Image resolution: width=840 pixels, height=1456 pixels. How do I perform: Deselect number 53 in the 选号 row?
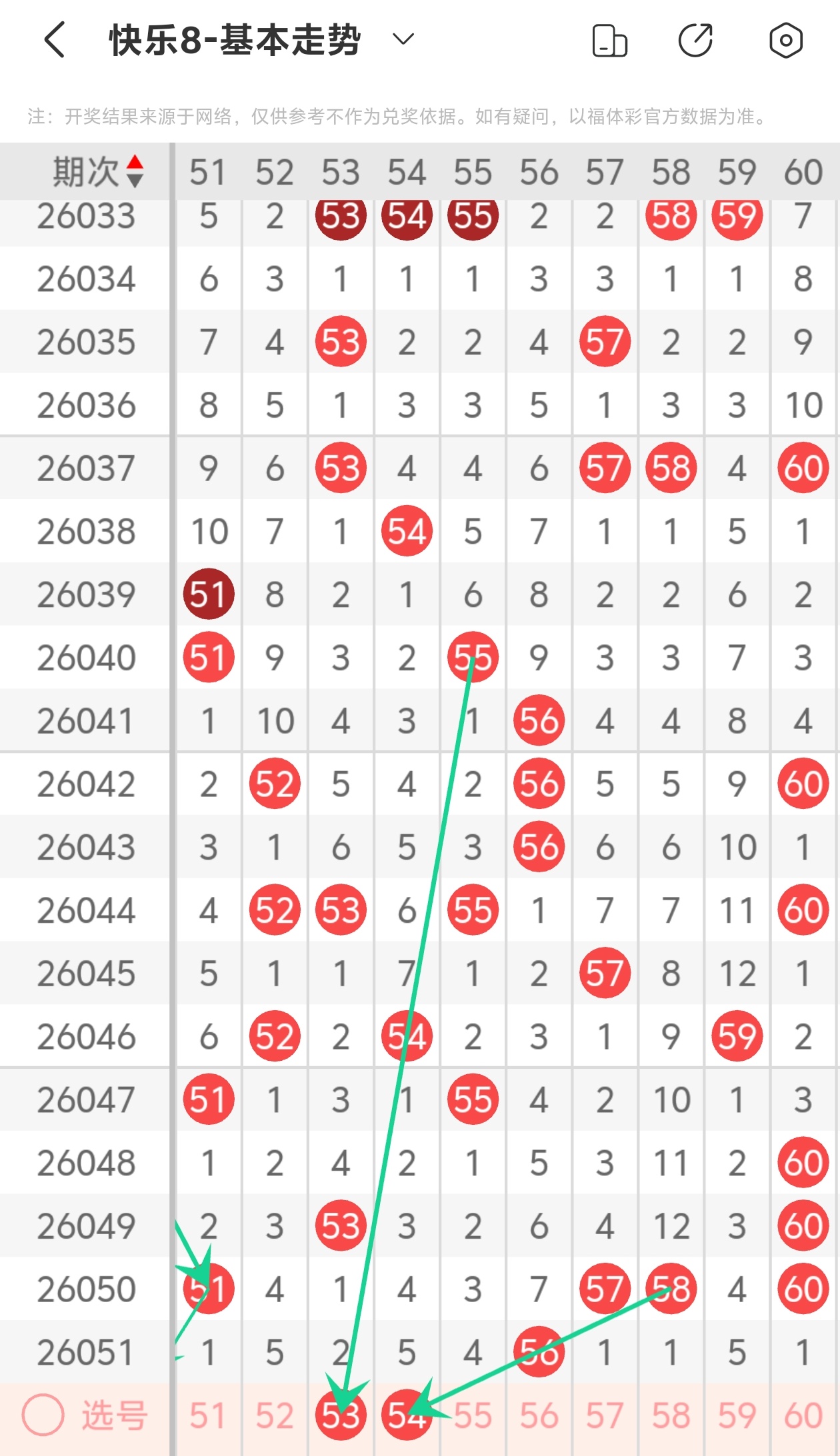pyautogui.click(x=341, y=1415)
